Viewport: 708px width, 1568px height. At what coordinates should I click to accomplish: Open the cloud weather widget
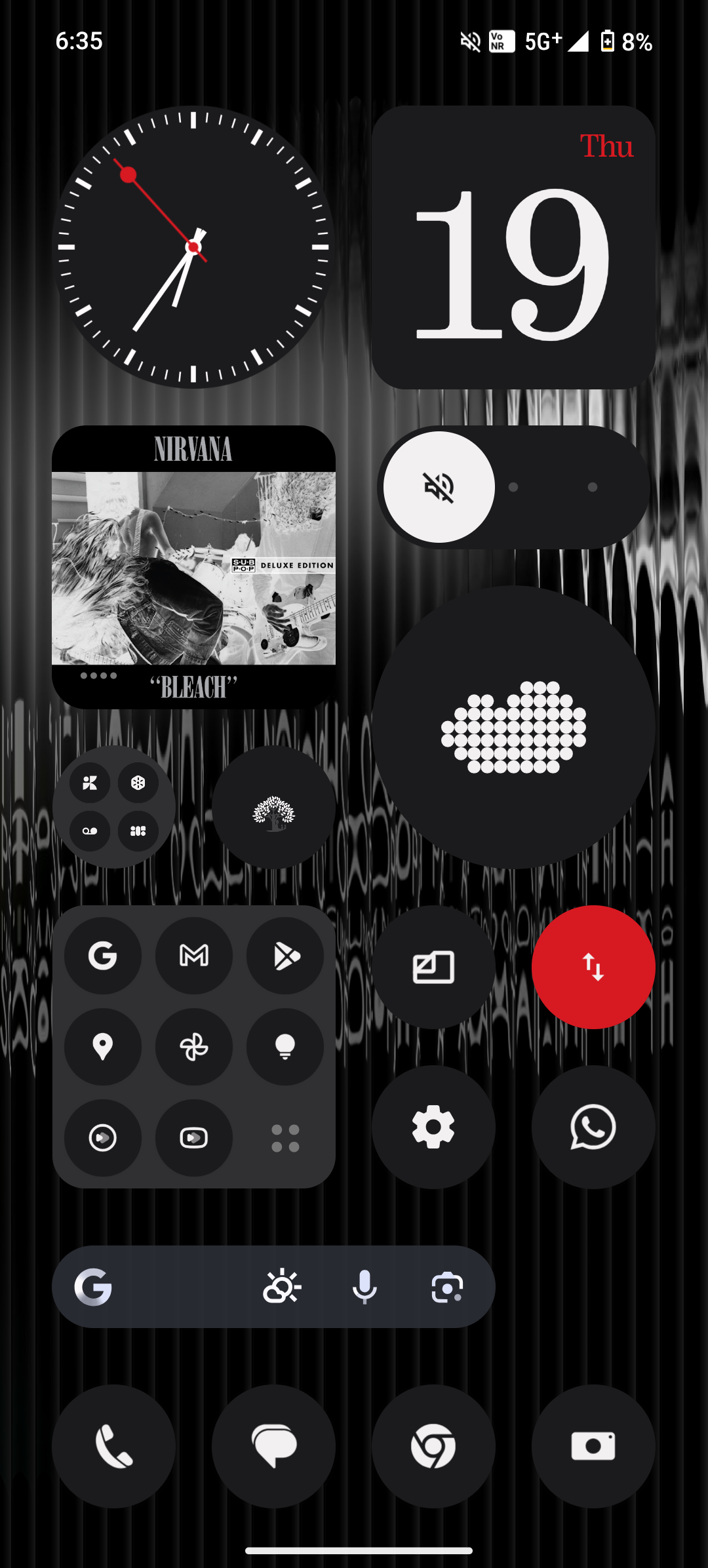[513, 727]
